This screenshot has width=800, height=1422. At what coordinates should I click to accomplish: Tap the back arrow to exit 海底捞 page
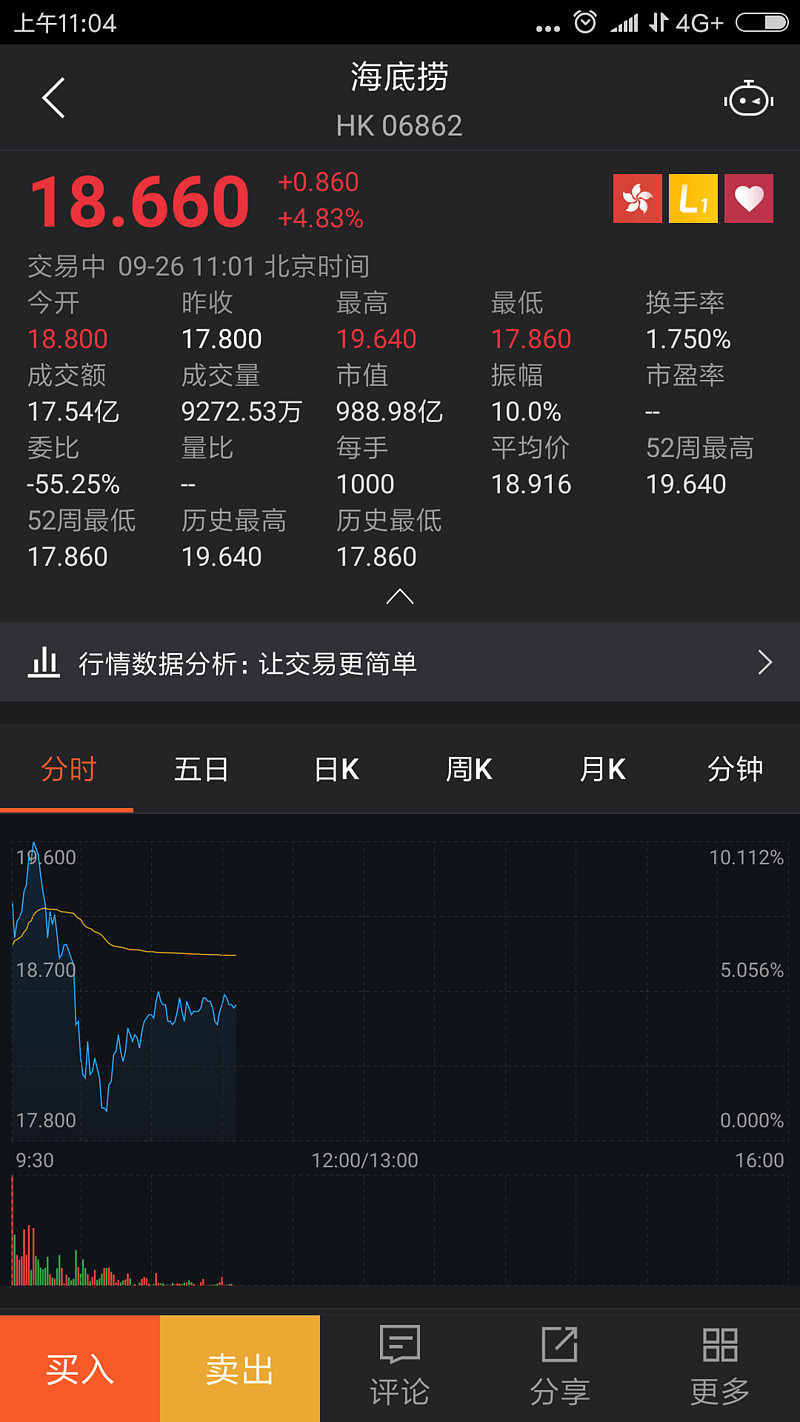pyautogui.click(x=52, y=98)
